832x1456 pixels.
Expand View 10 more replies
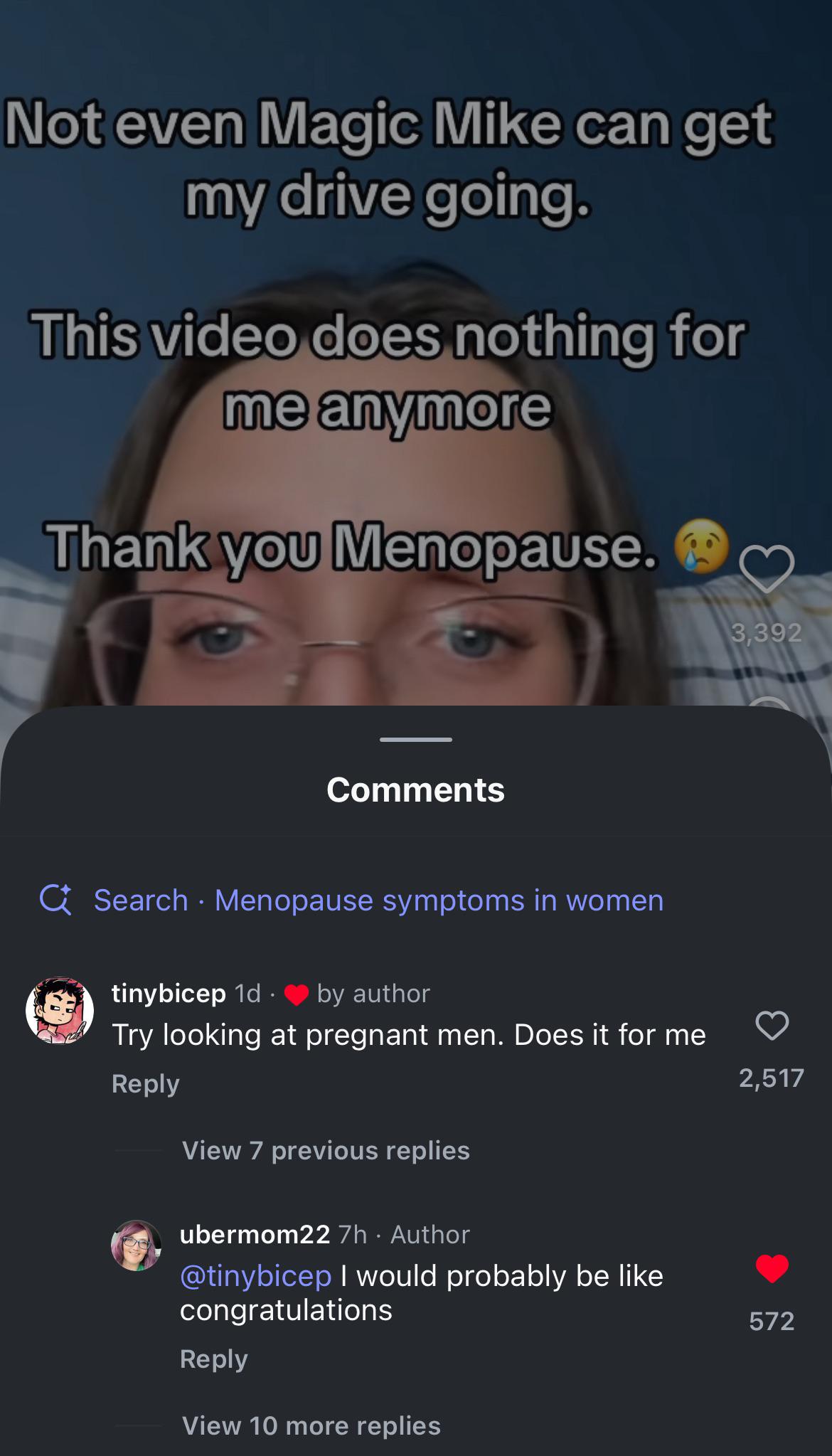click(311, 1425)
